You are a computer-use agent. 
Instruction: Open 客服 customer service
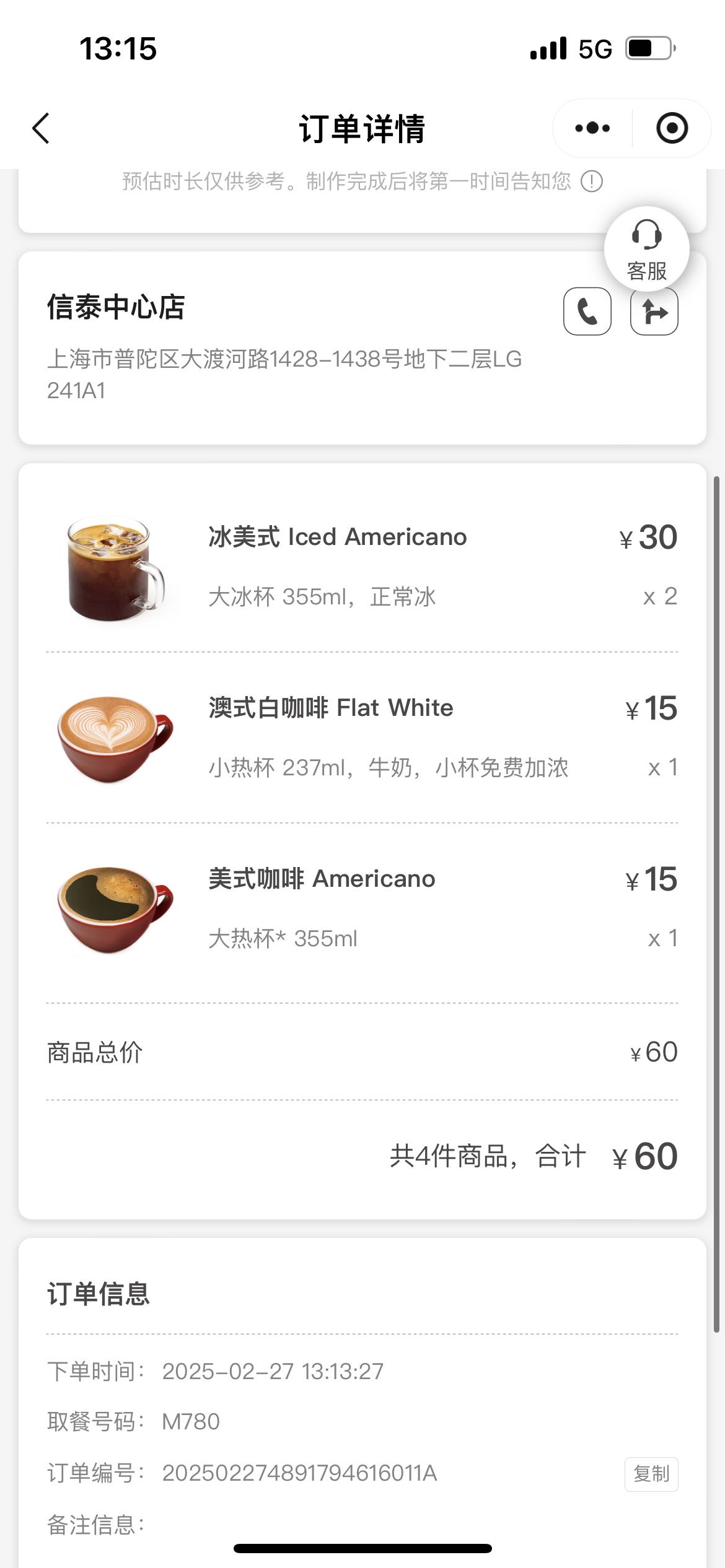[x=647, y=249]
